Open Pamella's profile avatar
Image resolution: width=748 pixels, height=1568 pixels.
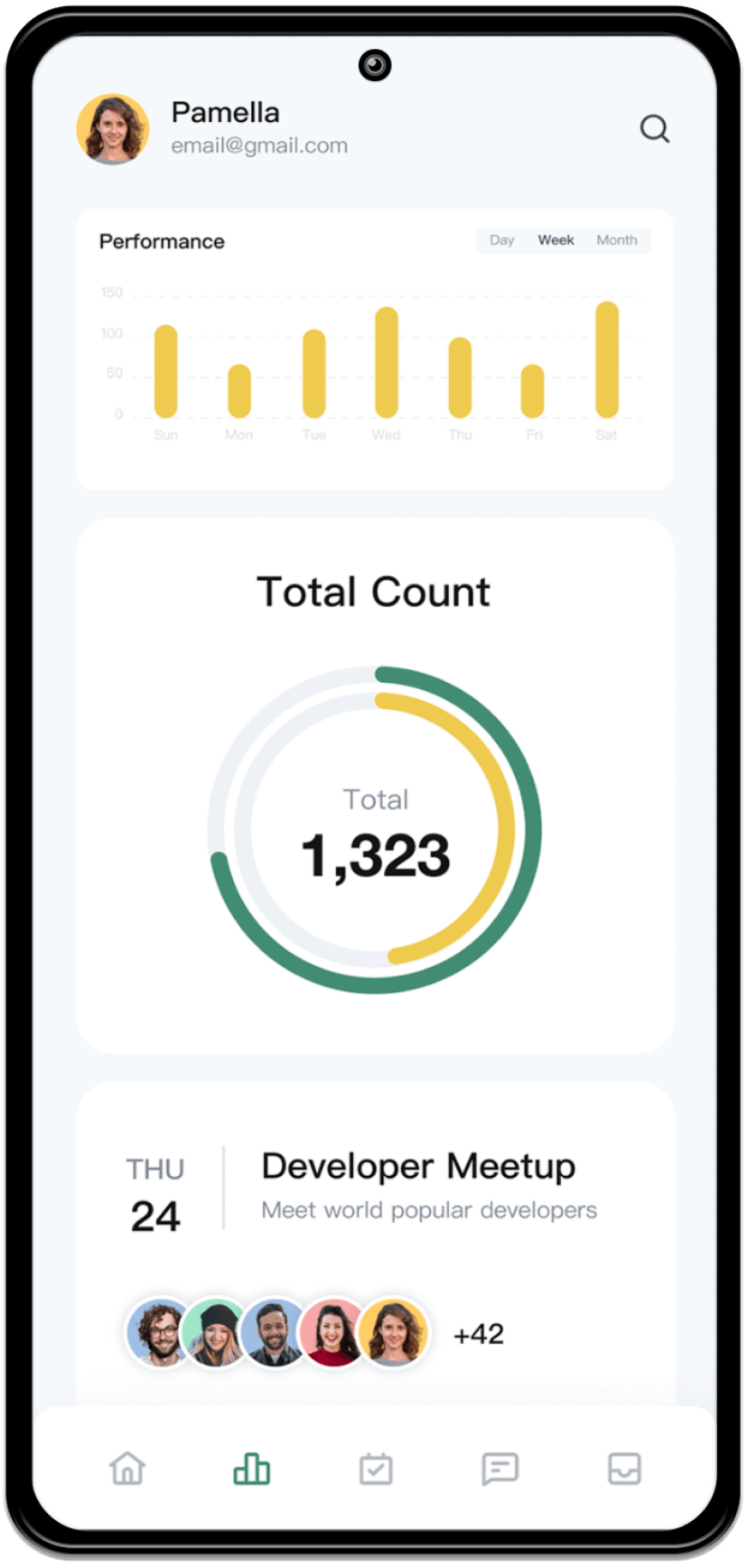pyautogui.click(x=113, y=129)
